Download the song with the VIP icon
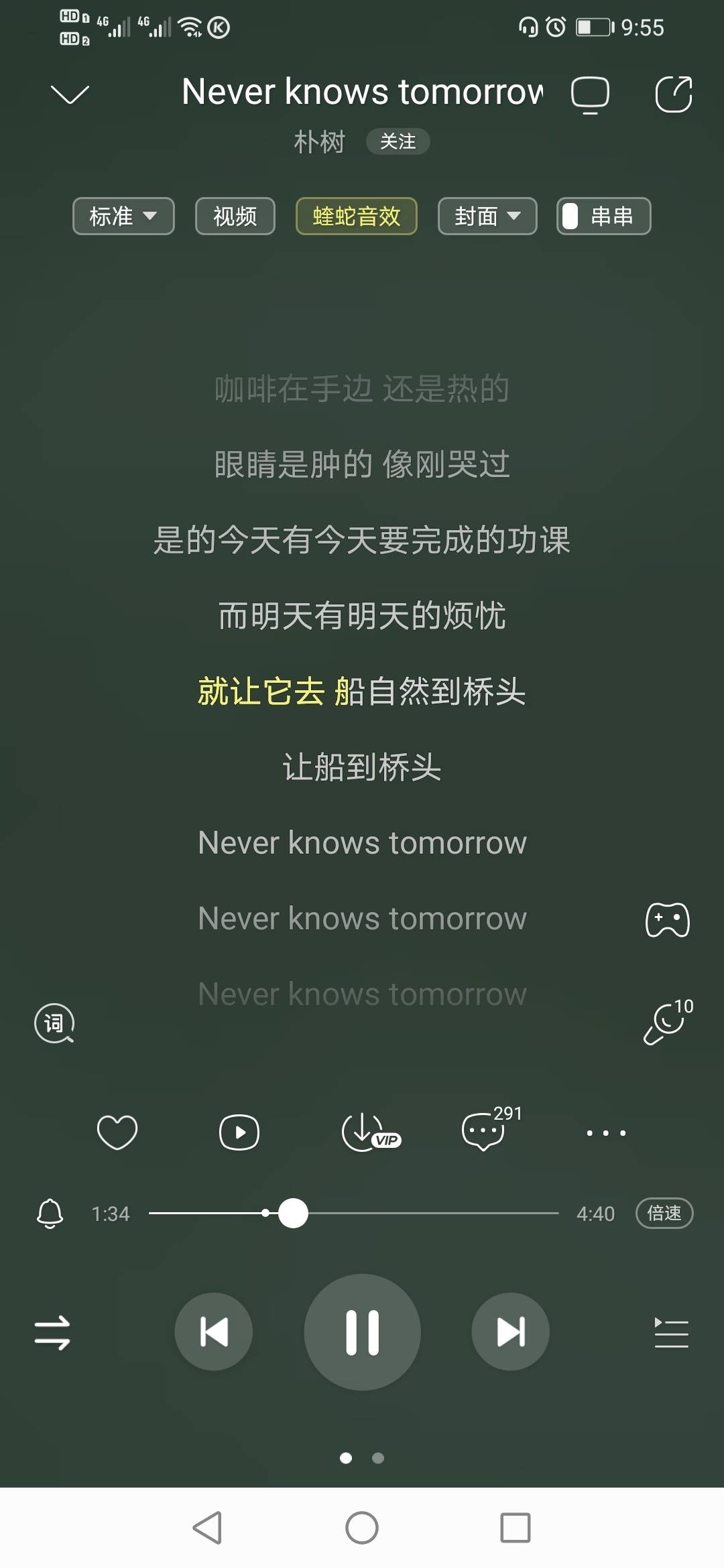Image resolution: width=724 pixels, height=1568 pixels. [x=369, y=1132]
